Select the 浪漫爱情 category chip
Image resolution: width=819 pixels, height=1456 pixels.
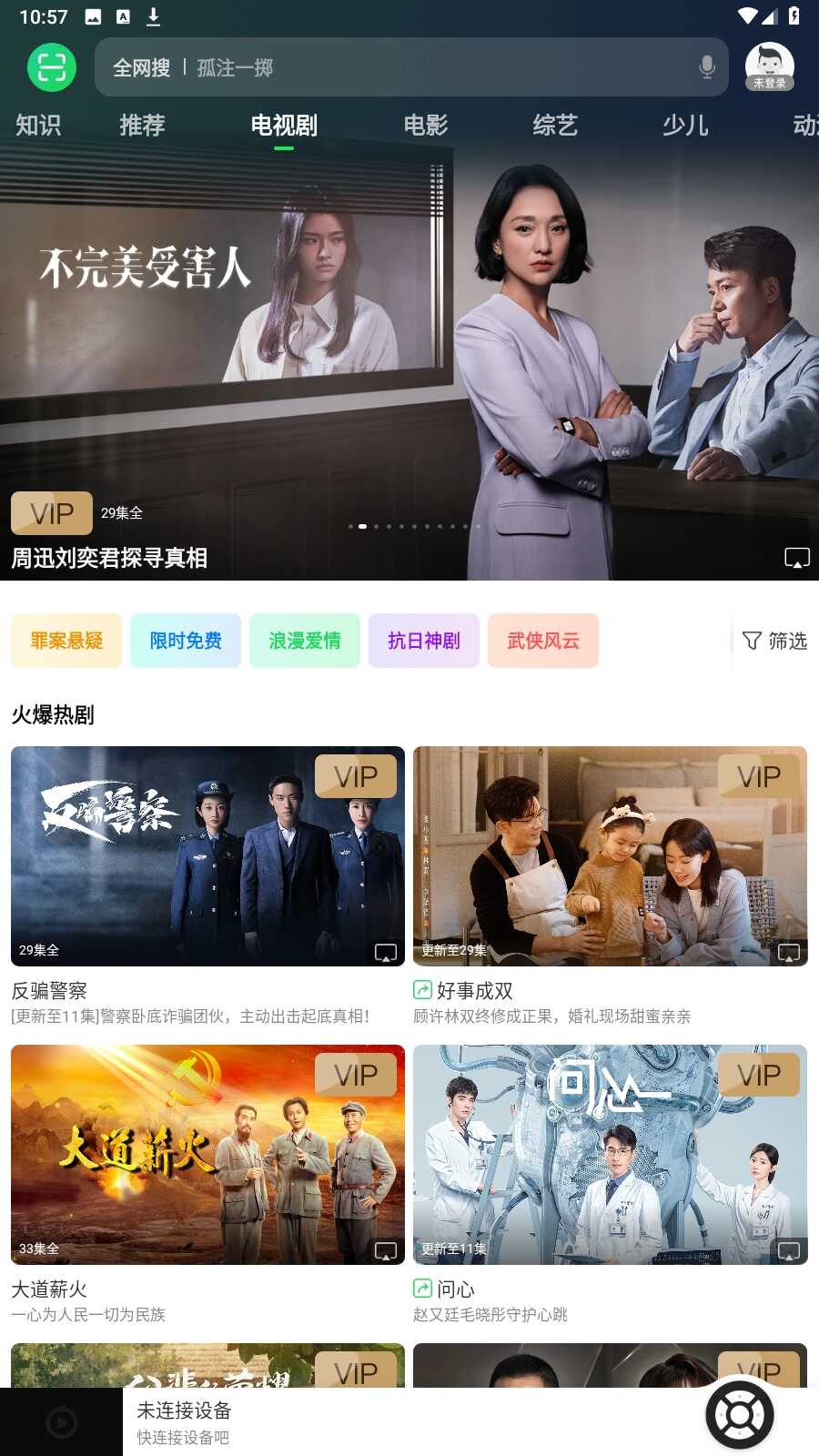(305, 641)
